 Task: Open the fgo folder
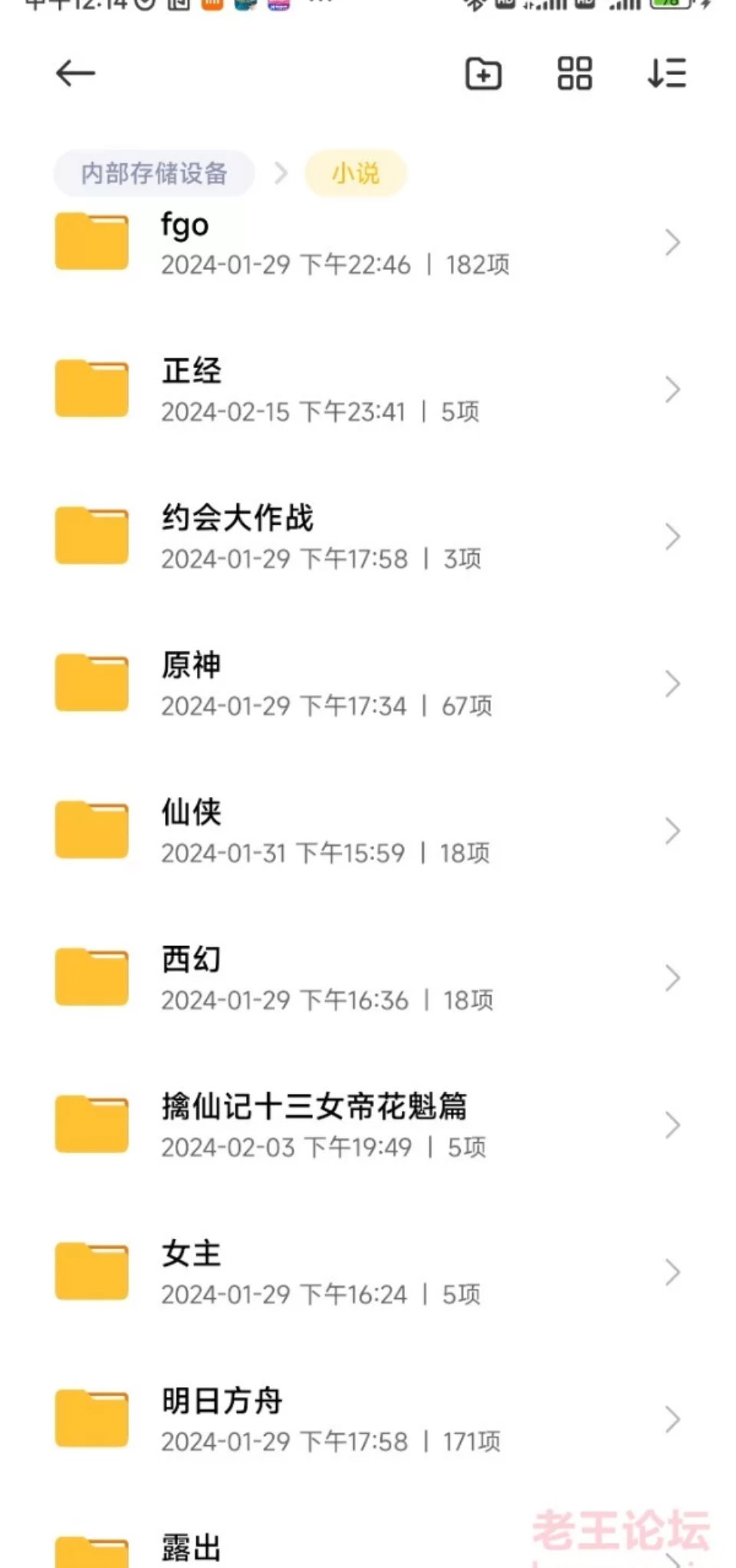tap(368, 242)
